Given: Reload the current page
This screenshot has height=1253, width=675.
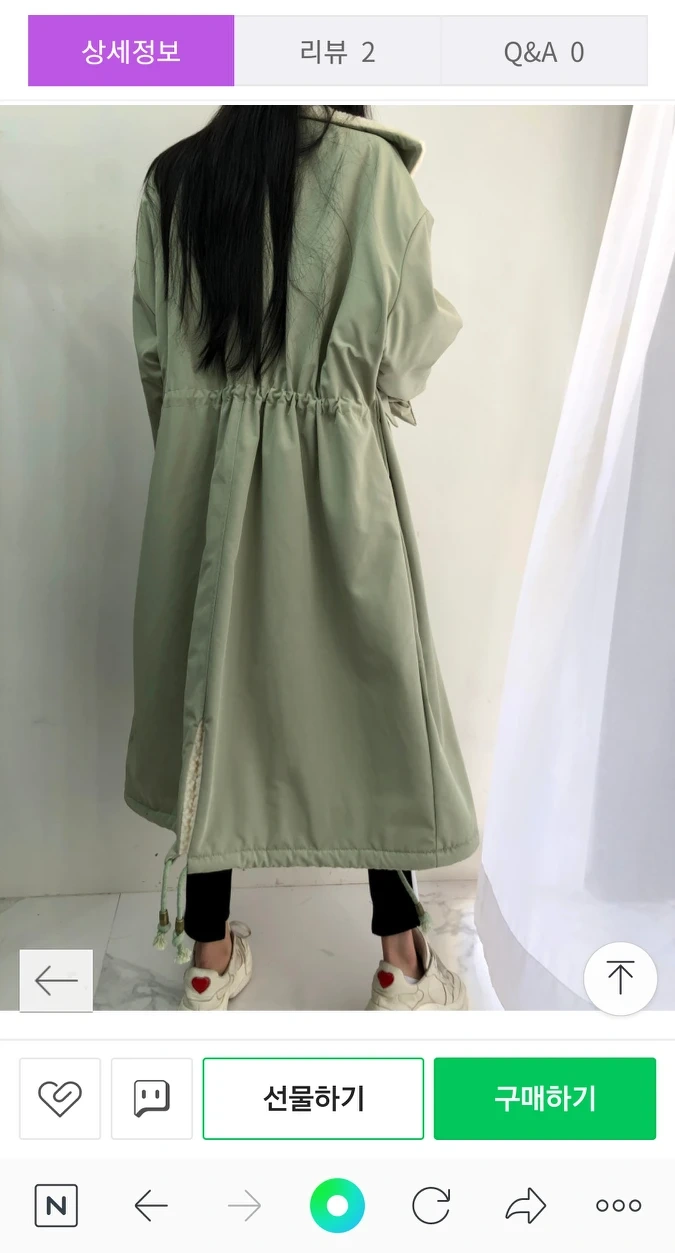Looking at the screenshot, I should [431, 1206].
